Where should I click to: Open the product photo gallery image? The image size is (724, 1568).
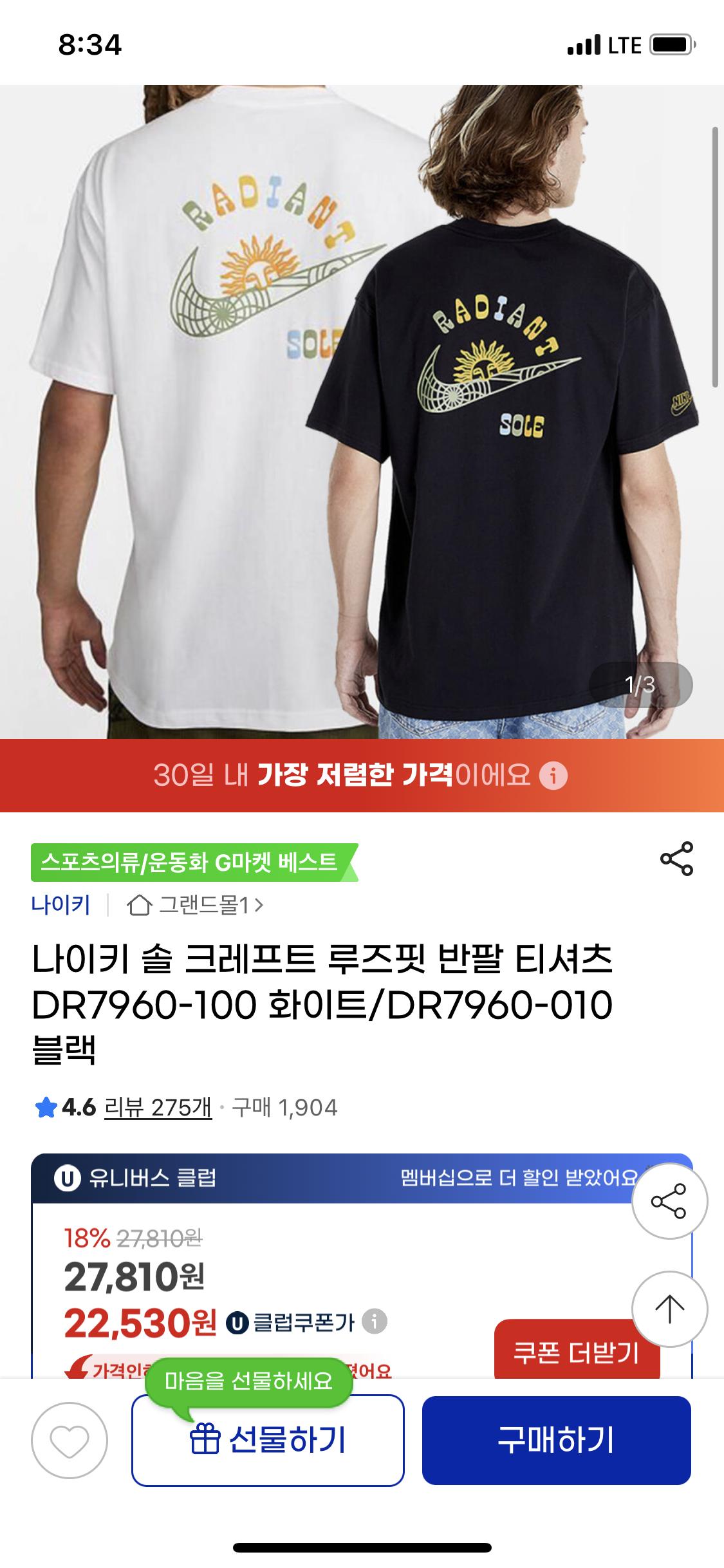pos(360,412)
